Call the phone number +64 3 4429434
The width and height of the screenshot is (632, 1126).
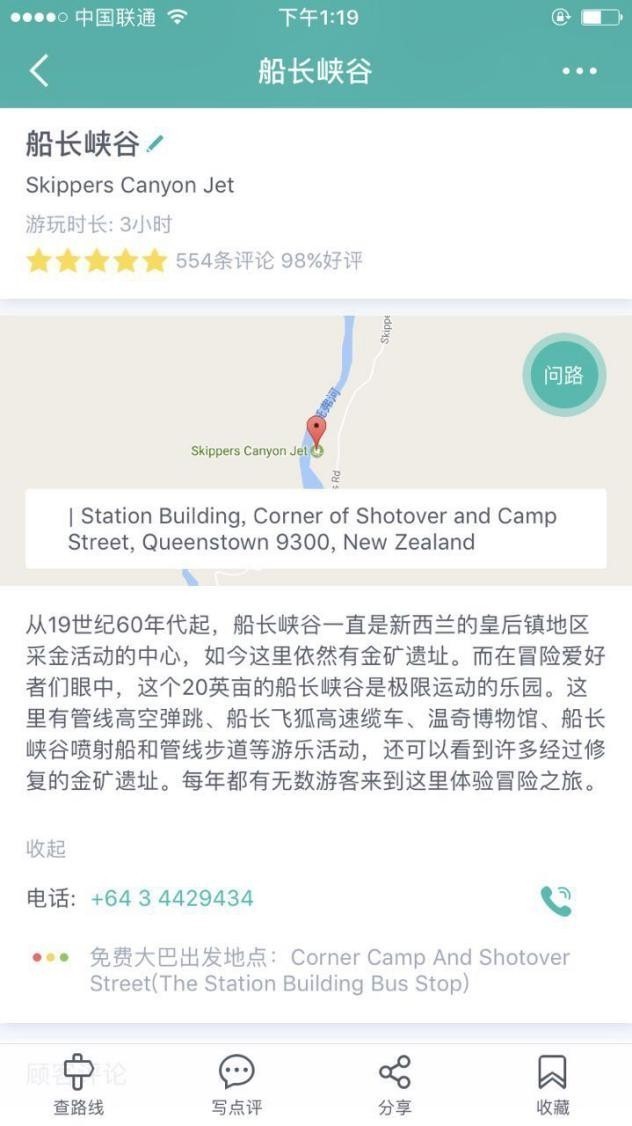click(172, 898)
